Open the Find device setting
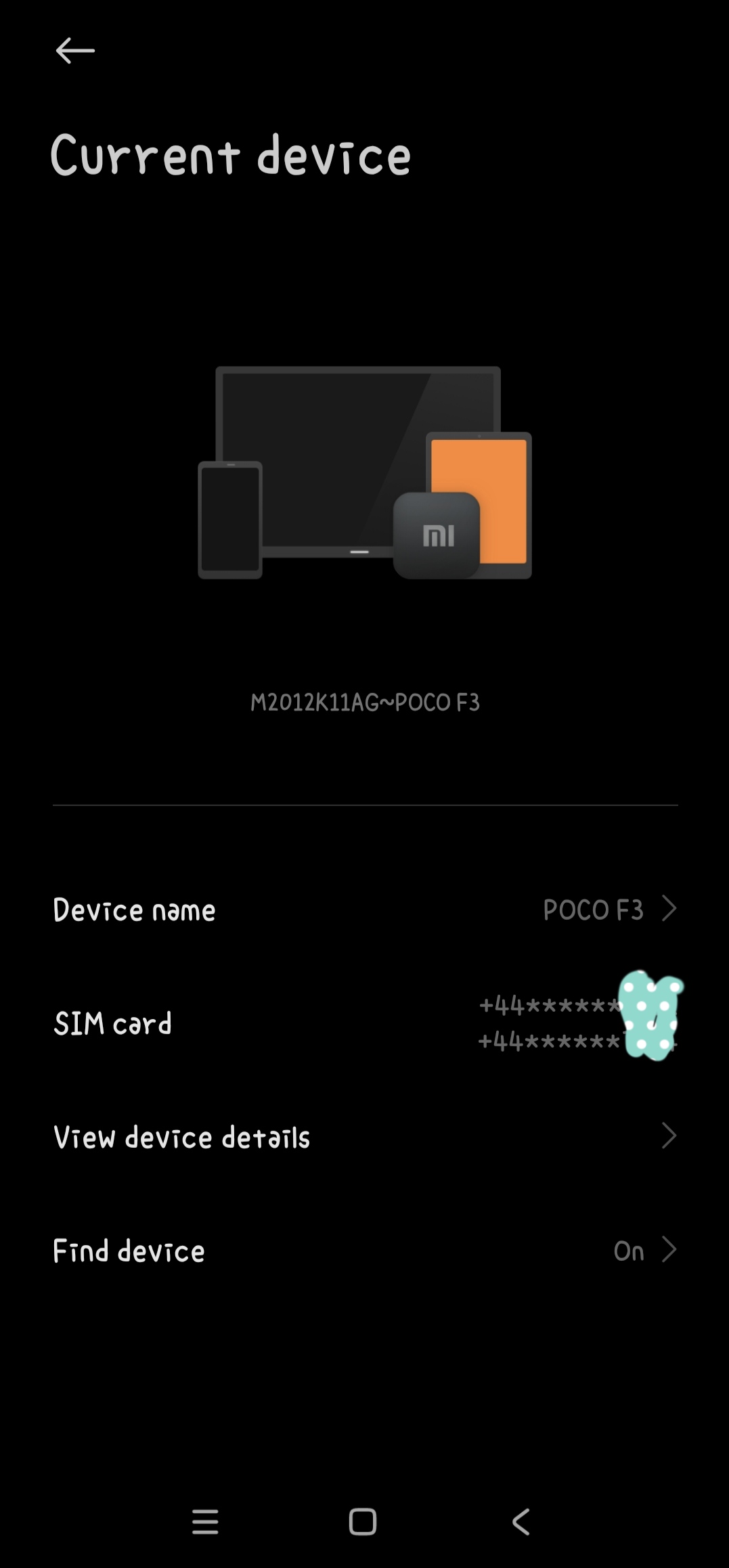Image resolution: width=729 pixels, height=1568 pixels. 366,1251
